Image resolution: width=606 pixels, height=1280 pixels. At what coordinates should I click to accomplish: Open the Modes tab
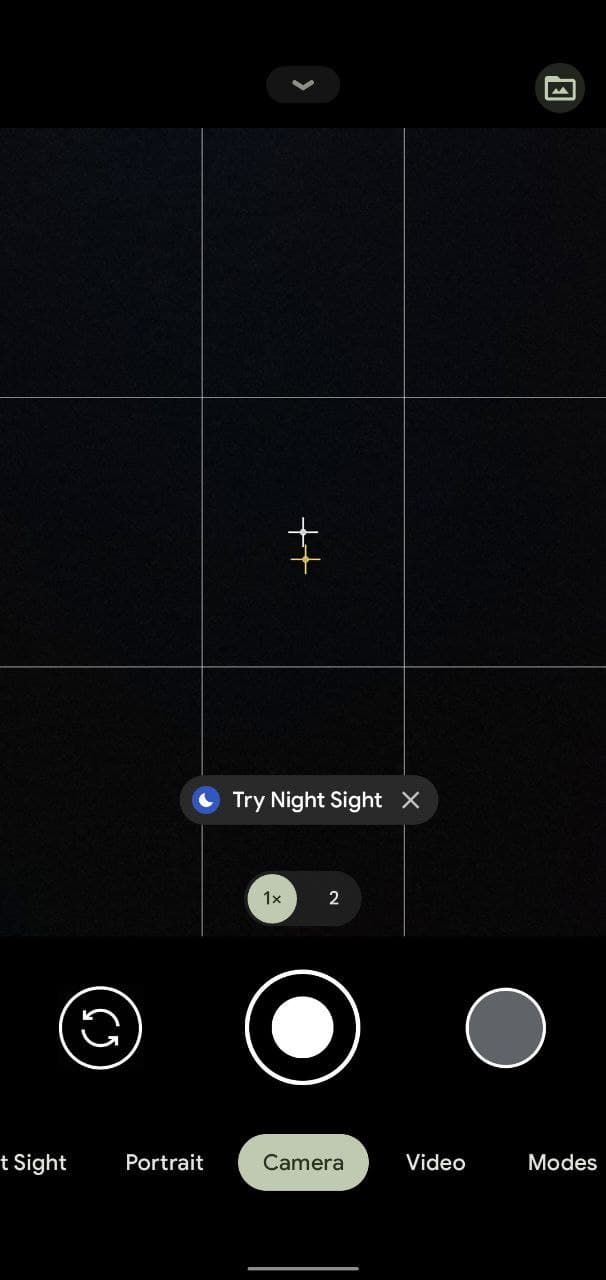click(562, 1162)
